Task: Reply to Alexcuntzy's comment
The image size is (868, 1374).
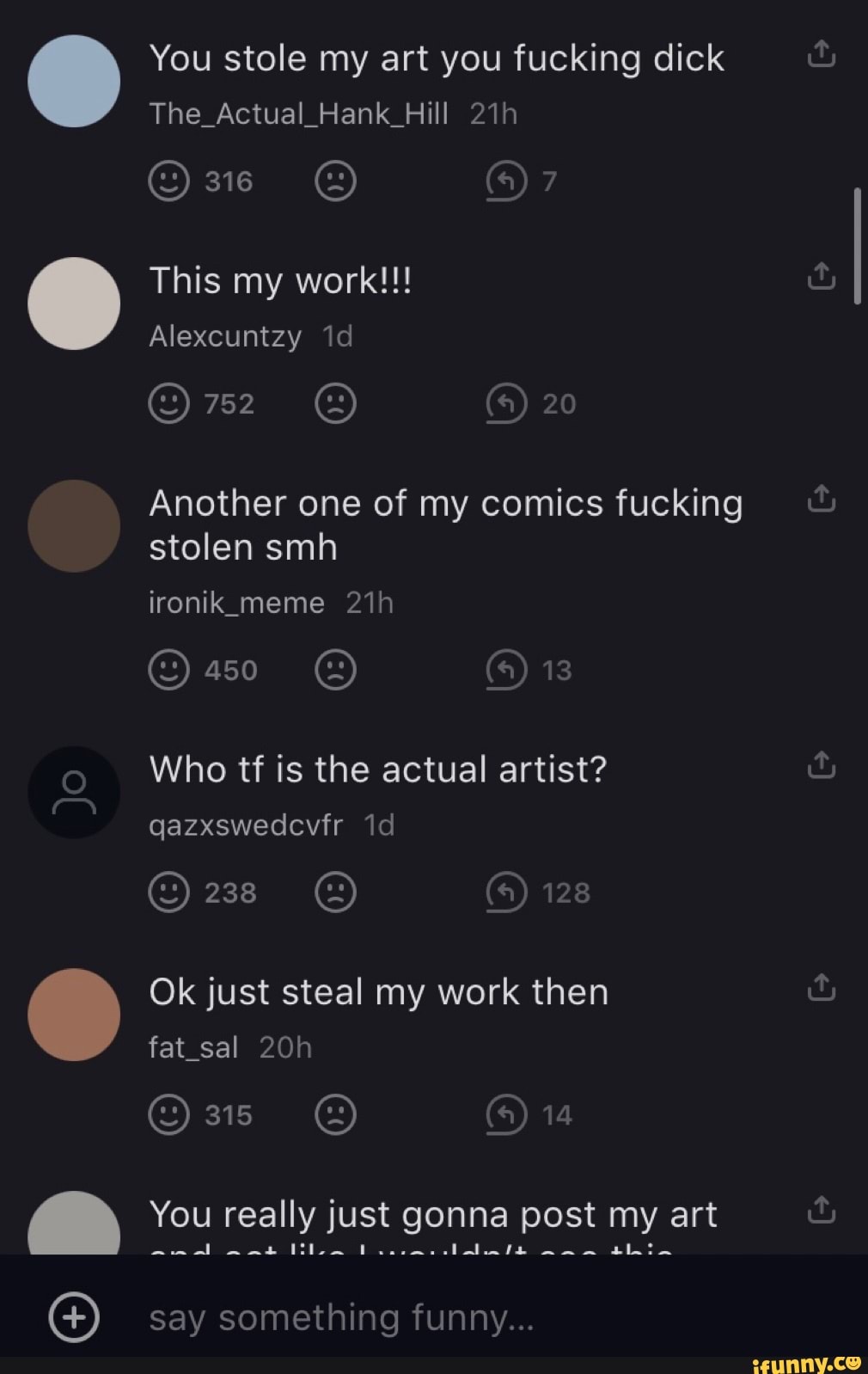Action: (506, 403)
